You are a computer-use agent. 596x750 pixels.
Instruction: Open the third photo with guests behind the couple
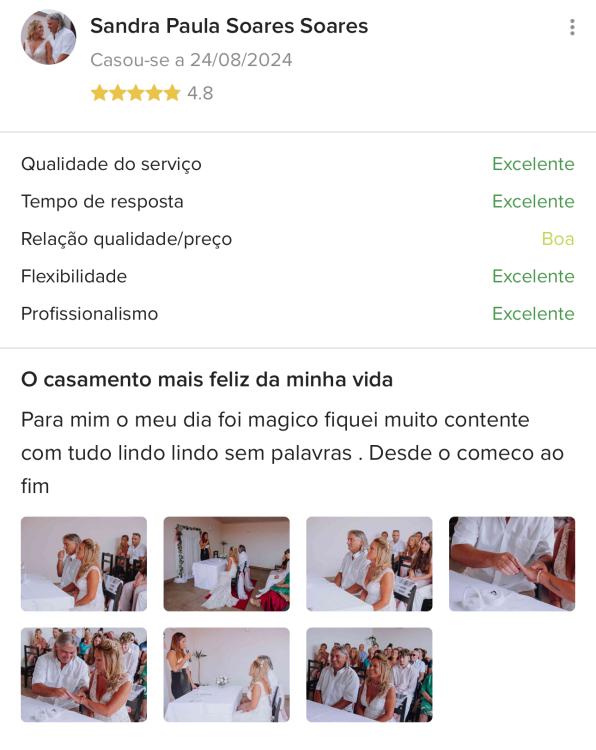tap(369, 564)
